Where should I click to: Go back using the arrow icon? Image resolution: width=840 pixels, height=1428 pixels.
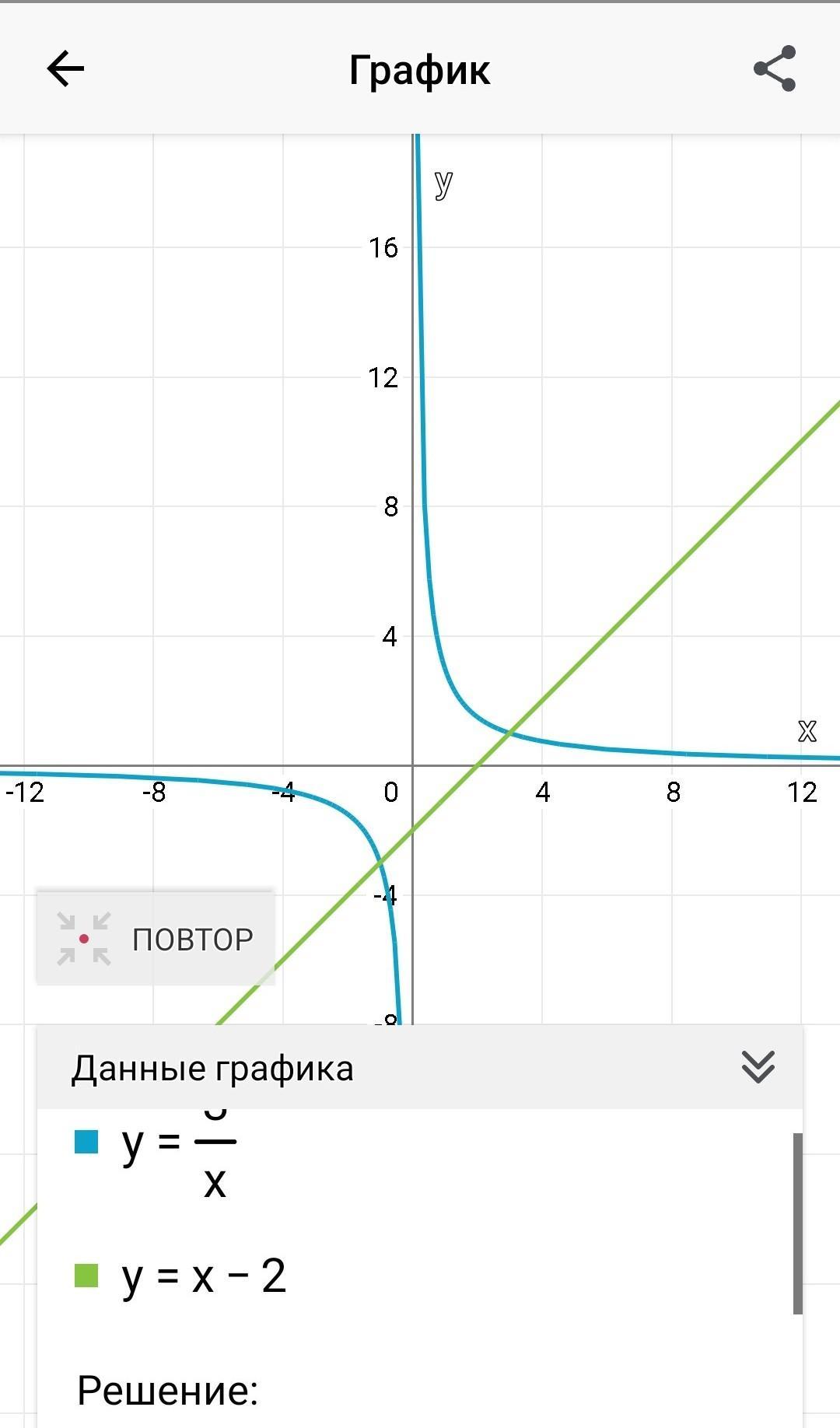(65, 69)
